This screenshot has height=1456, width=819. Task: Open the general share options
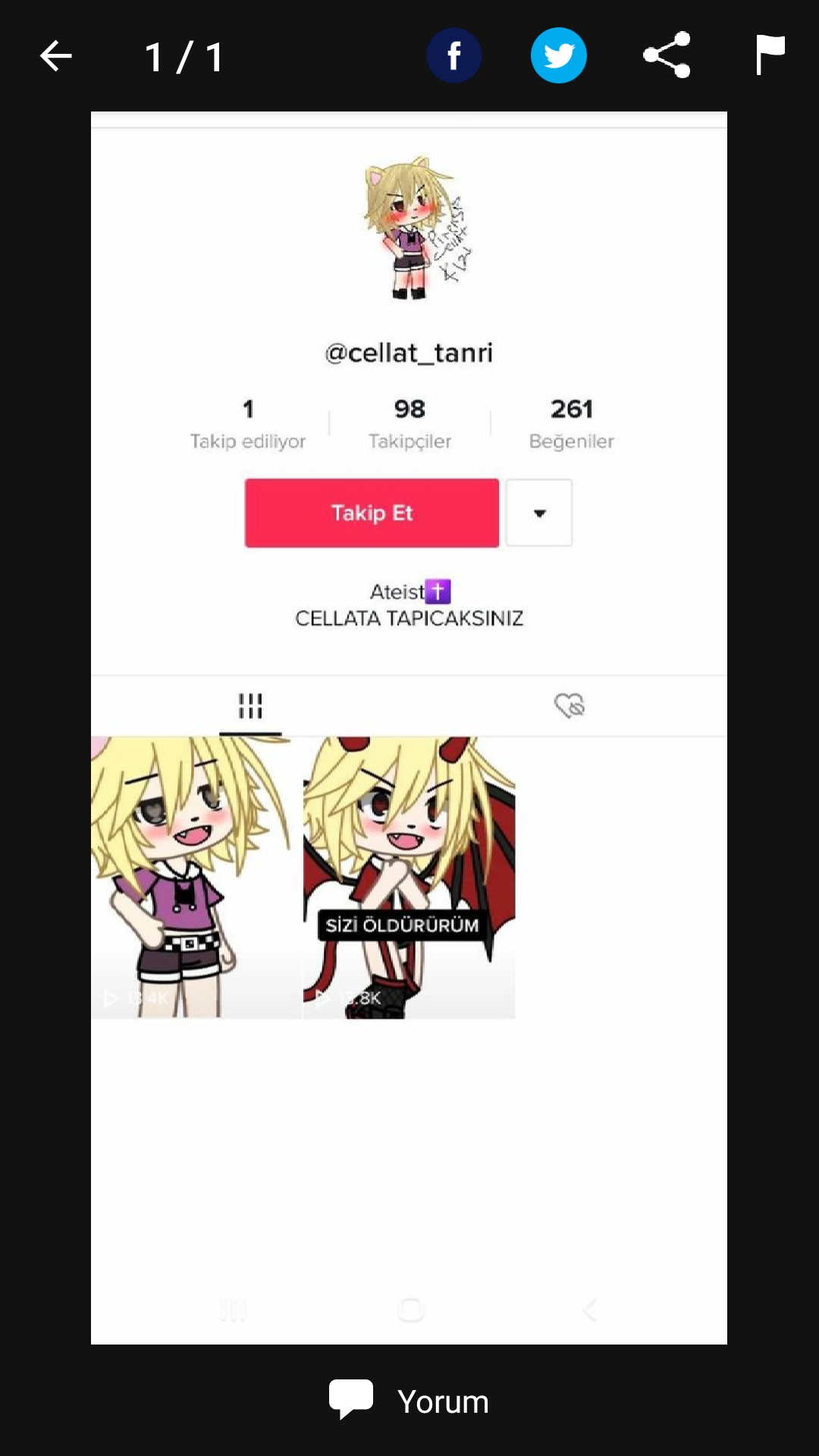[x=667, y=55]
